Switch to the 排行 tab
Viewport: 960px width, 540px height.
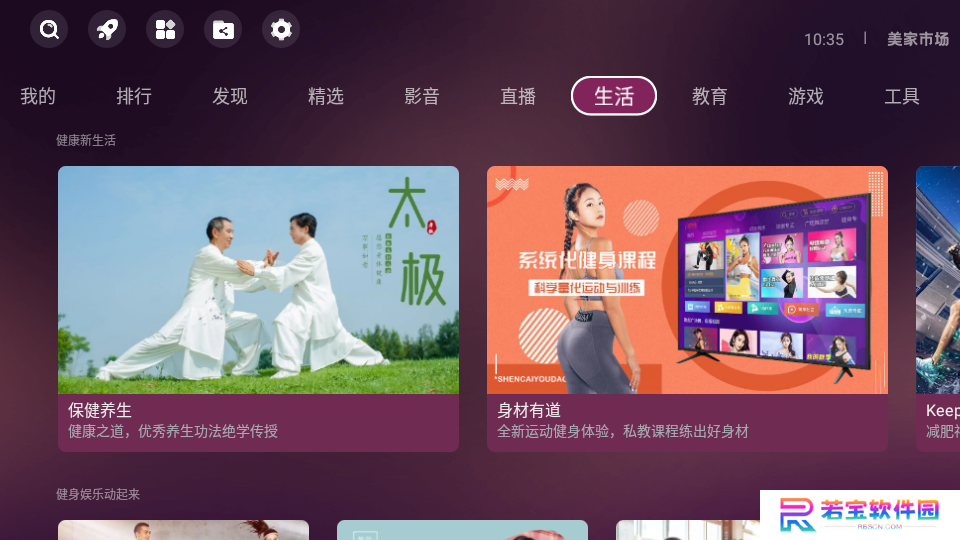pyautogui.click(x=134, y=96)
